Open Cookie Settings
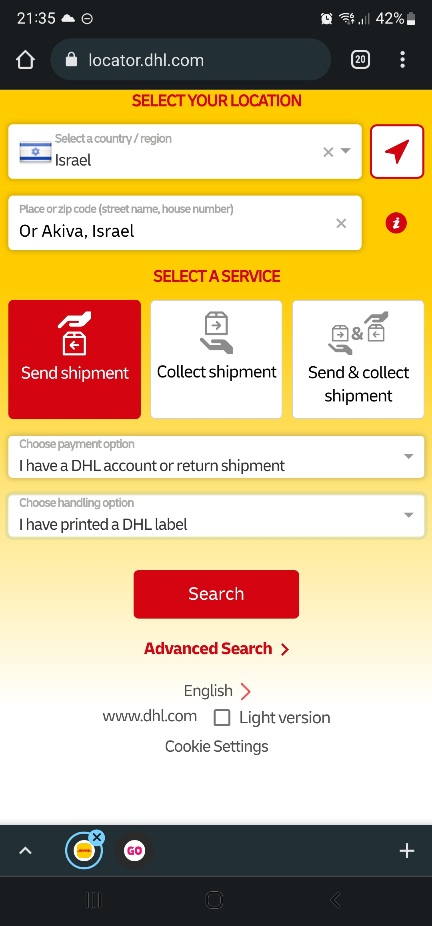432x926 pixels. tap(216, 746)
